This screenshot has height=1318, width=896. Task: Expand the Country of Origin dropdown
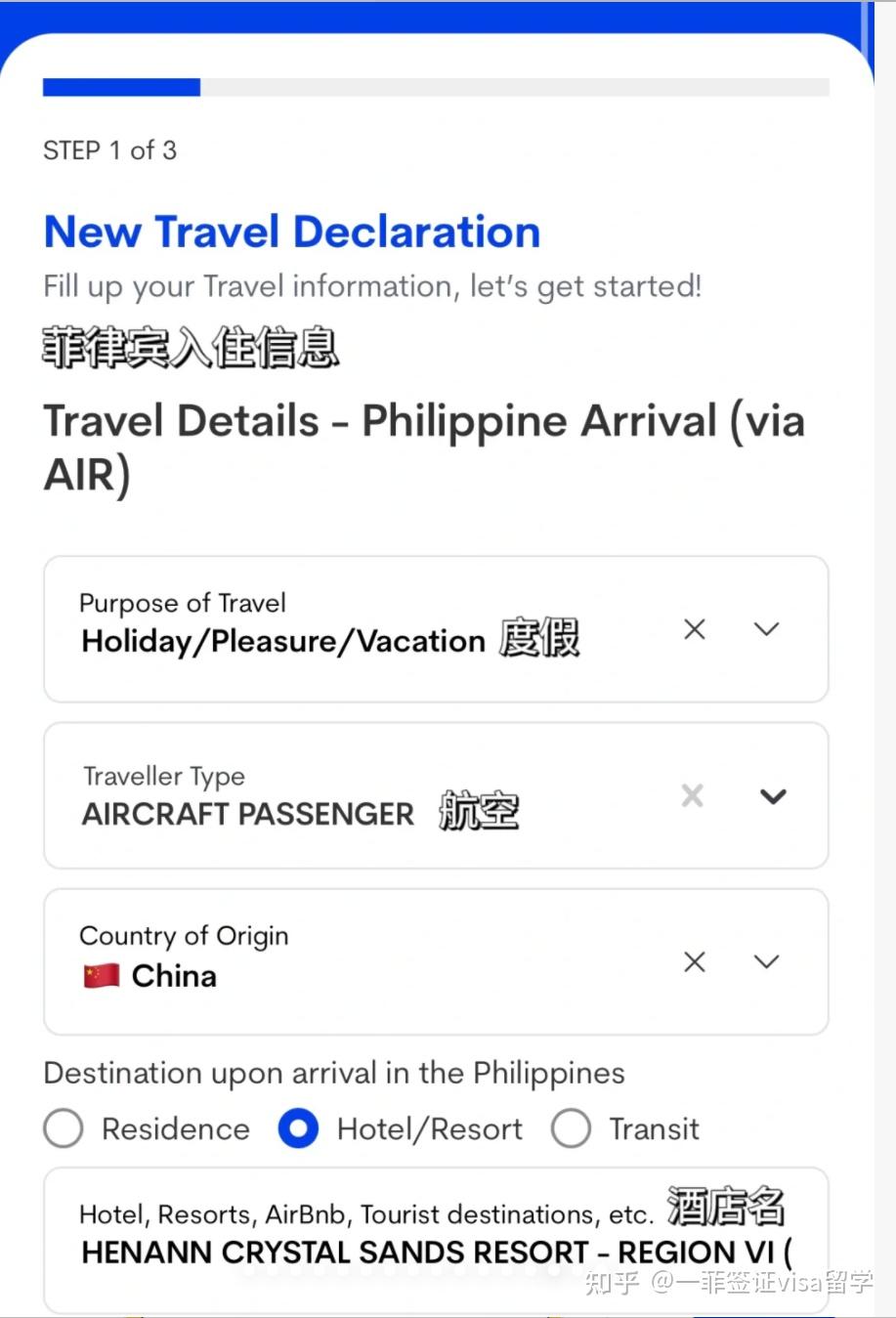click(x=767, y=962)
